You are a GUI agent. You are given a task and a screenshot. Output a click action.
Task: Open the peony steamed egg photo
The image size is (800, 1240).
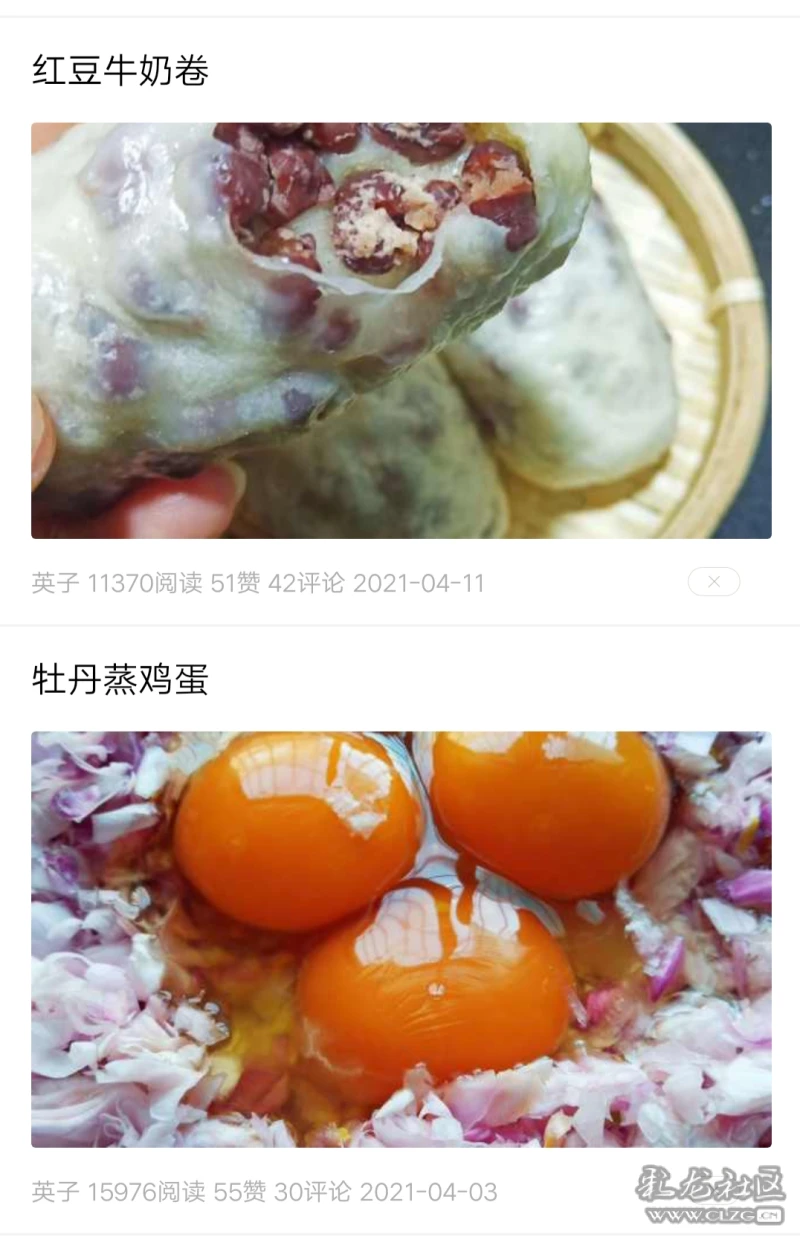pyautogui.click(x=400, y=938)
